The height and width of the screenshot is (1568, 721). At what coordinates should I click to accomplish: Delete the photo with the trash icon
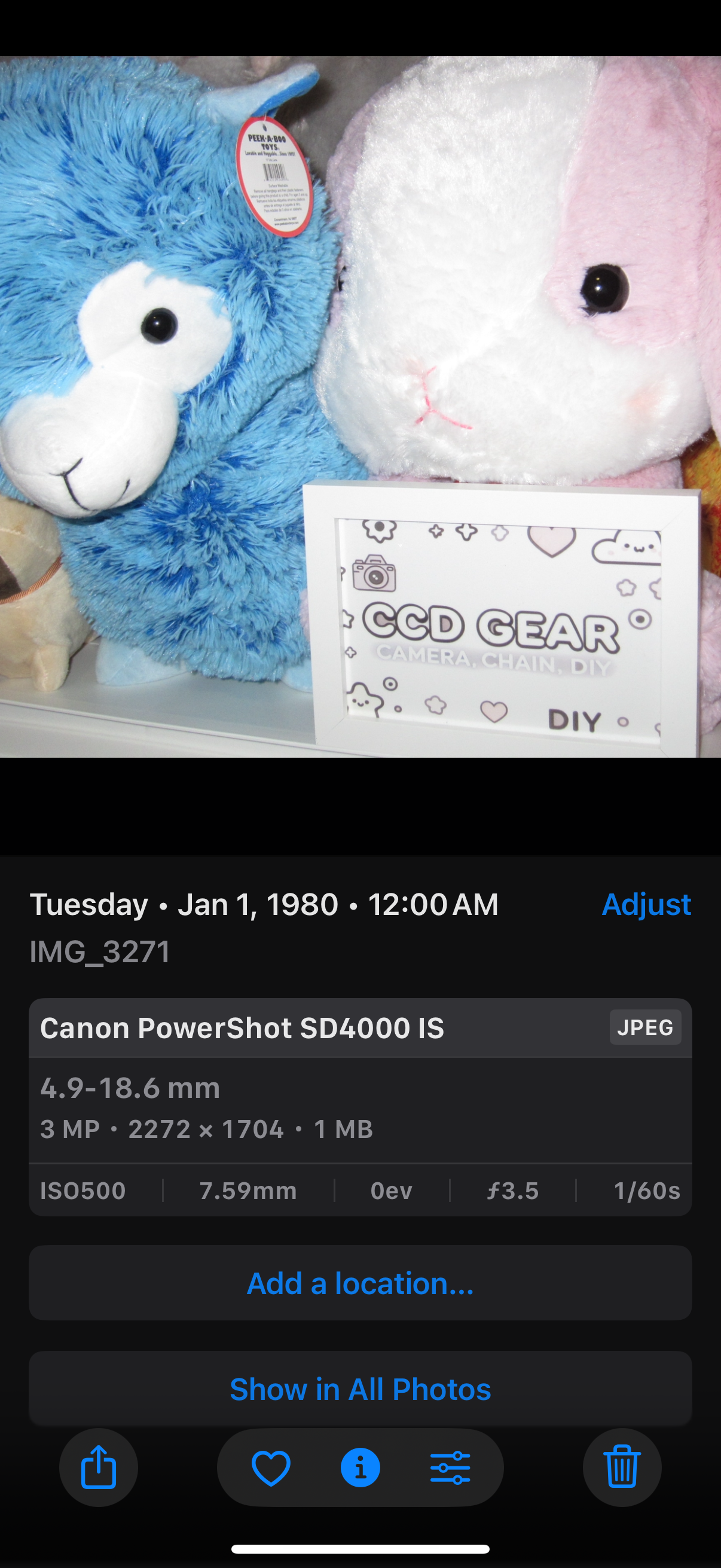[x=622, y=1467]
